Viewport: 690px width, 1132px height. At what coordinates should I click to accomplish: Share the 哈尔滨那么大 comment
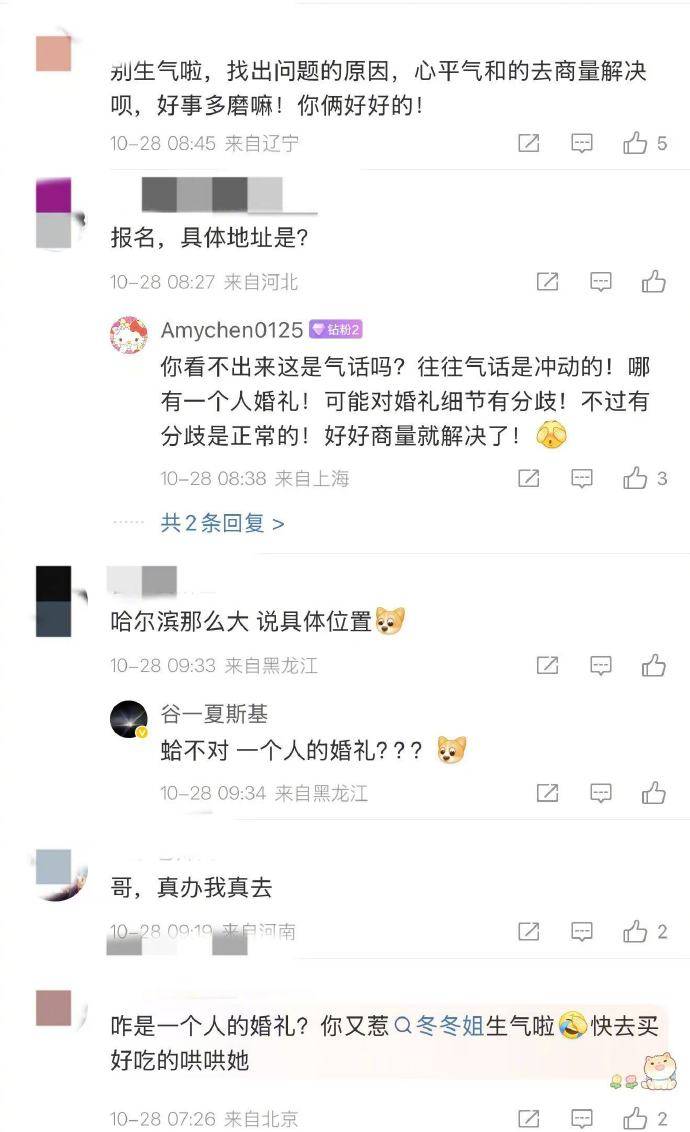coord(547,665)
